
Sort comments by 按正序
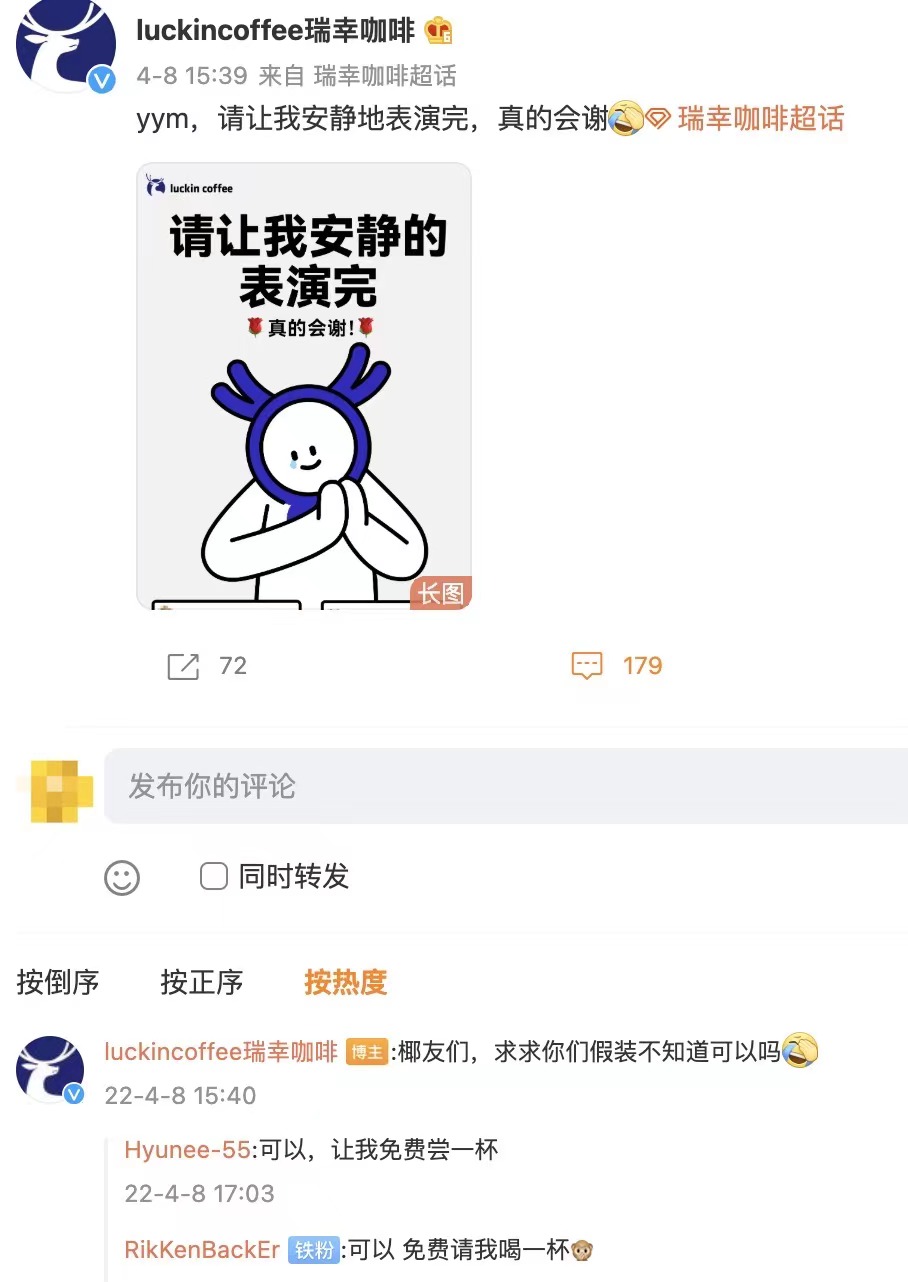coord(202,982)
